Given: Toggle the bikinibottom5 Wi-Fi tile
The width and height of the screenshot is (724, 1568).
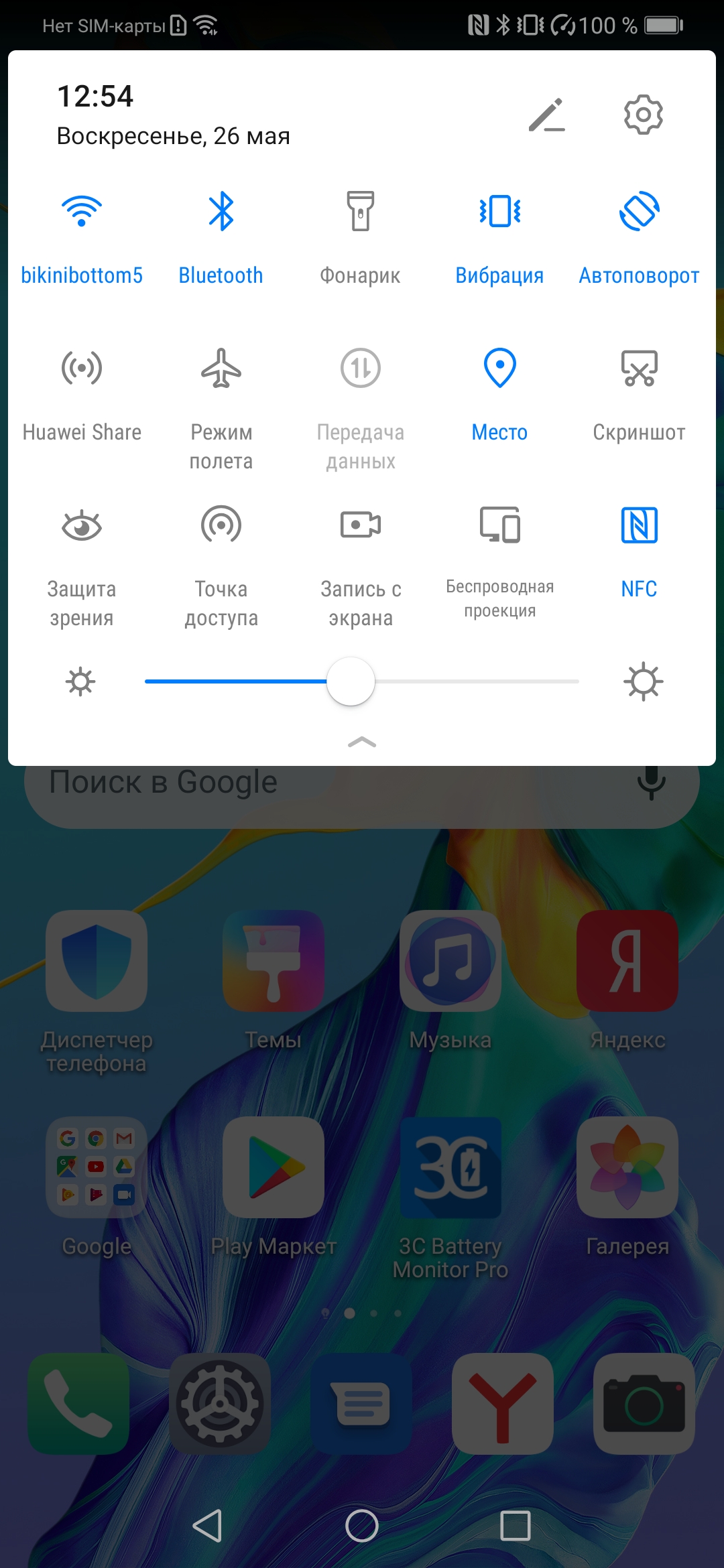Looking at the screenshot, I should click(82, 212).
